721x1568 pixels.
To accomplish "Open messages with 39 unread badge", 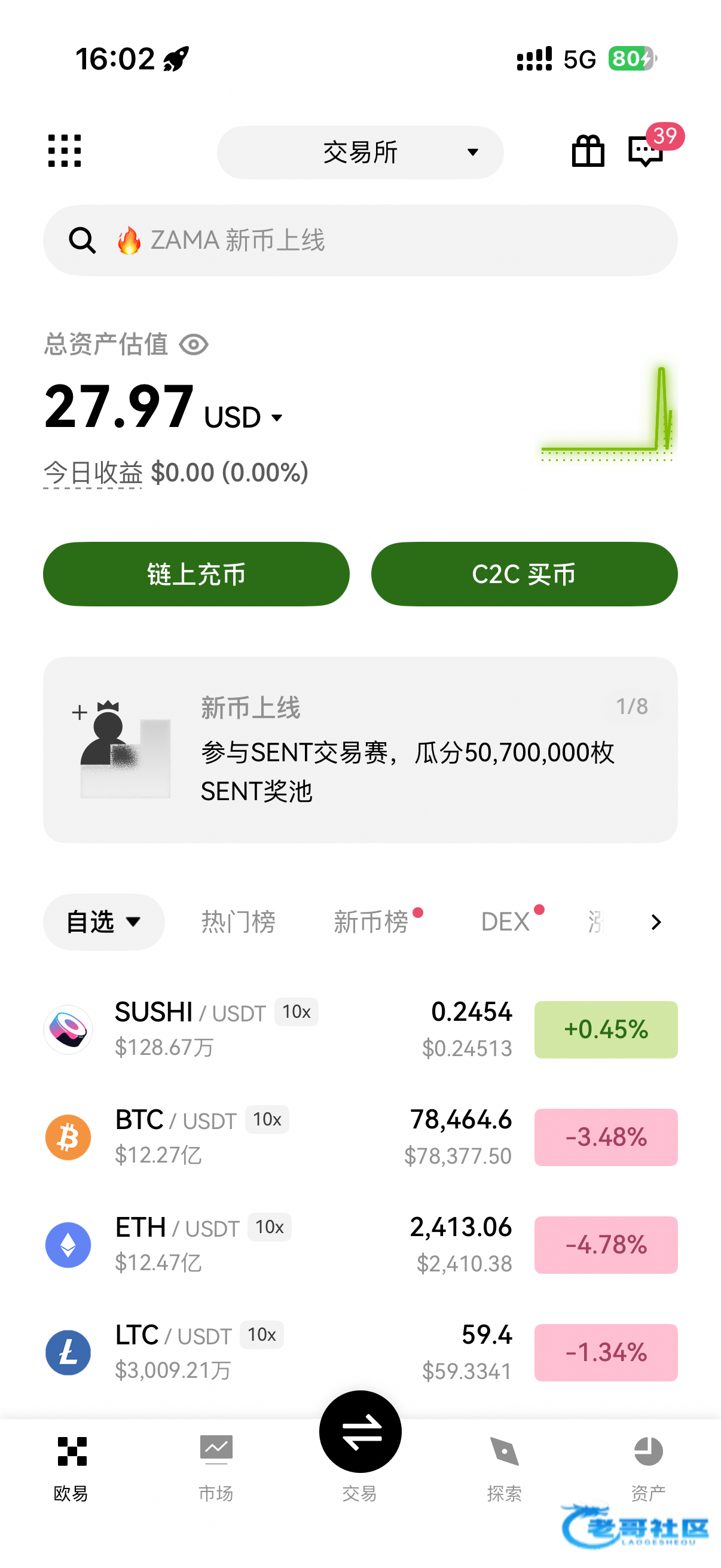I will [646, 150].
